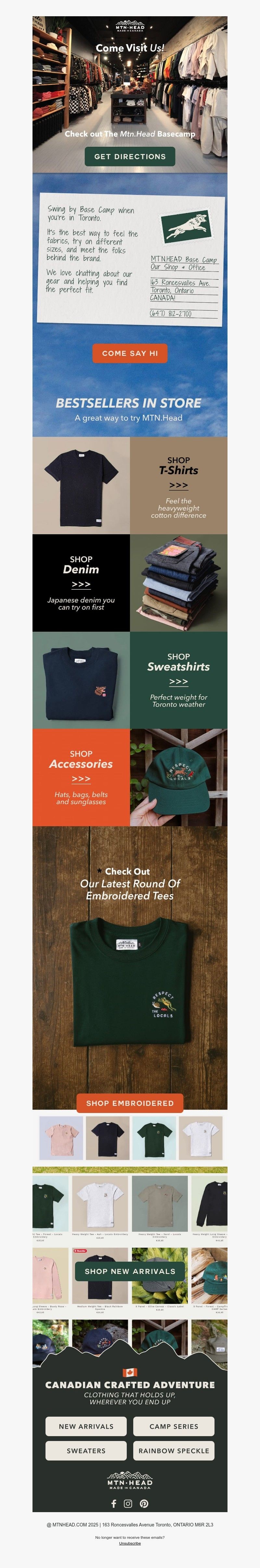The height and width of the screenshot is (1568, 260).
Task: Tap the SHOP NEW ARRIVALS button
Action: click(x=130, y=1271)
